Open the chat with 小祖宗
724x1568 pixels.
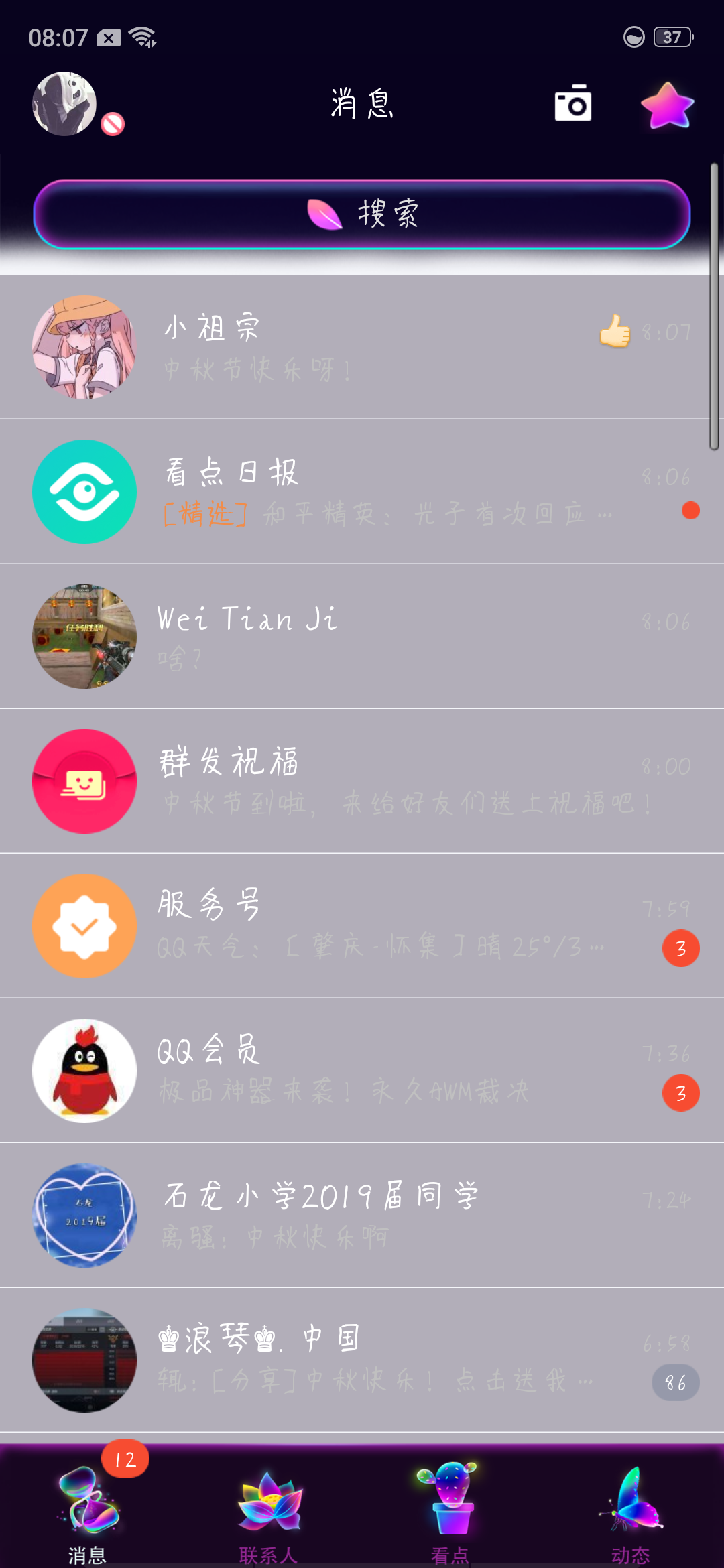pos(362,347)
